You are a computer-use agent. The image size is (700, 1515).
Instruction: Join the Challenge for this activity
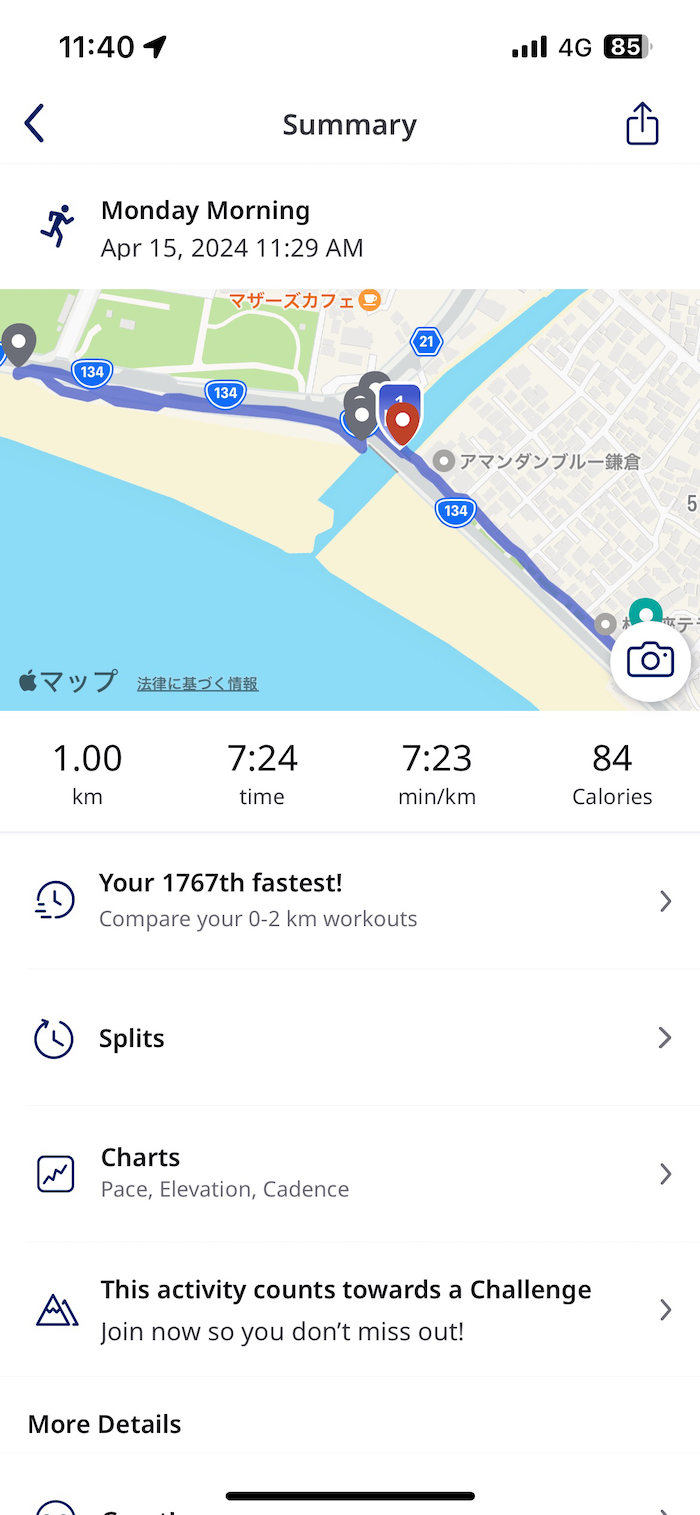(x=350, y=1310)
